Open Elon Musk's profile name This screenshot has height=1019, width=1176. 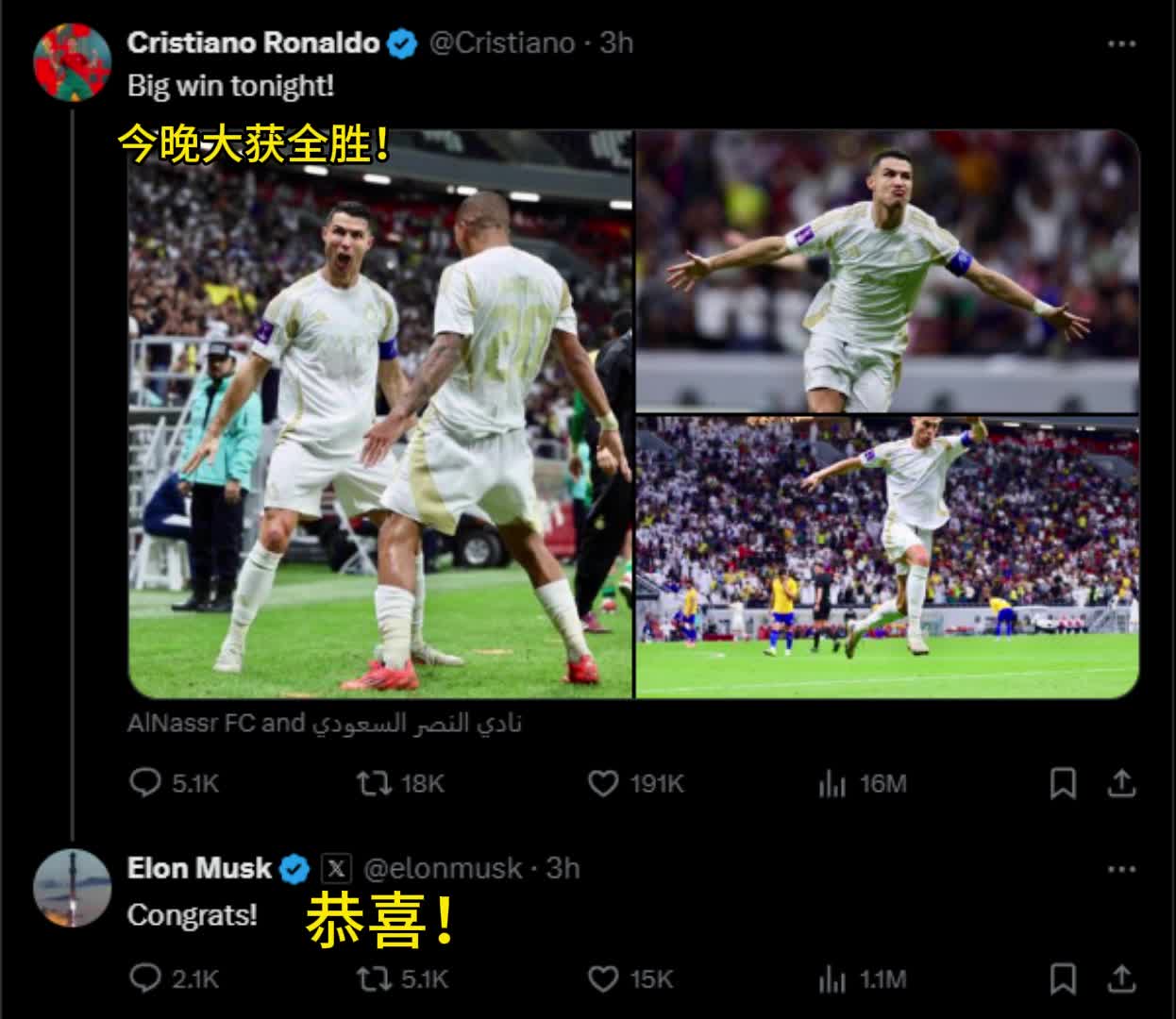point(199,868)
